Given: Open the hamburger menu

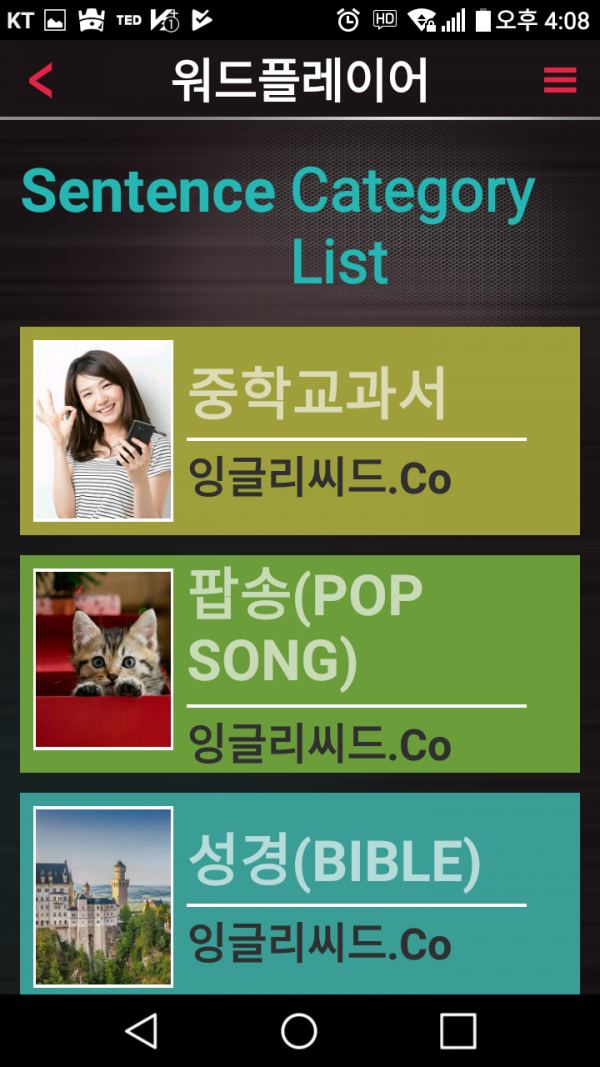Looking at the screenshot, I should pos(560,80).
